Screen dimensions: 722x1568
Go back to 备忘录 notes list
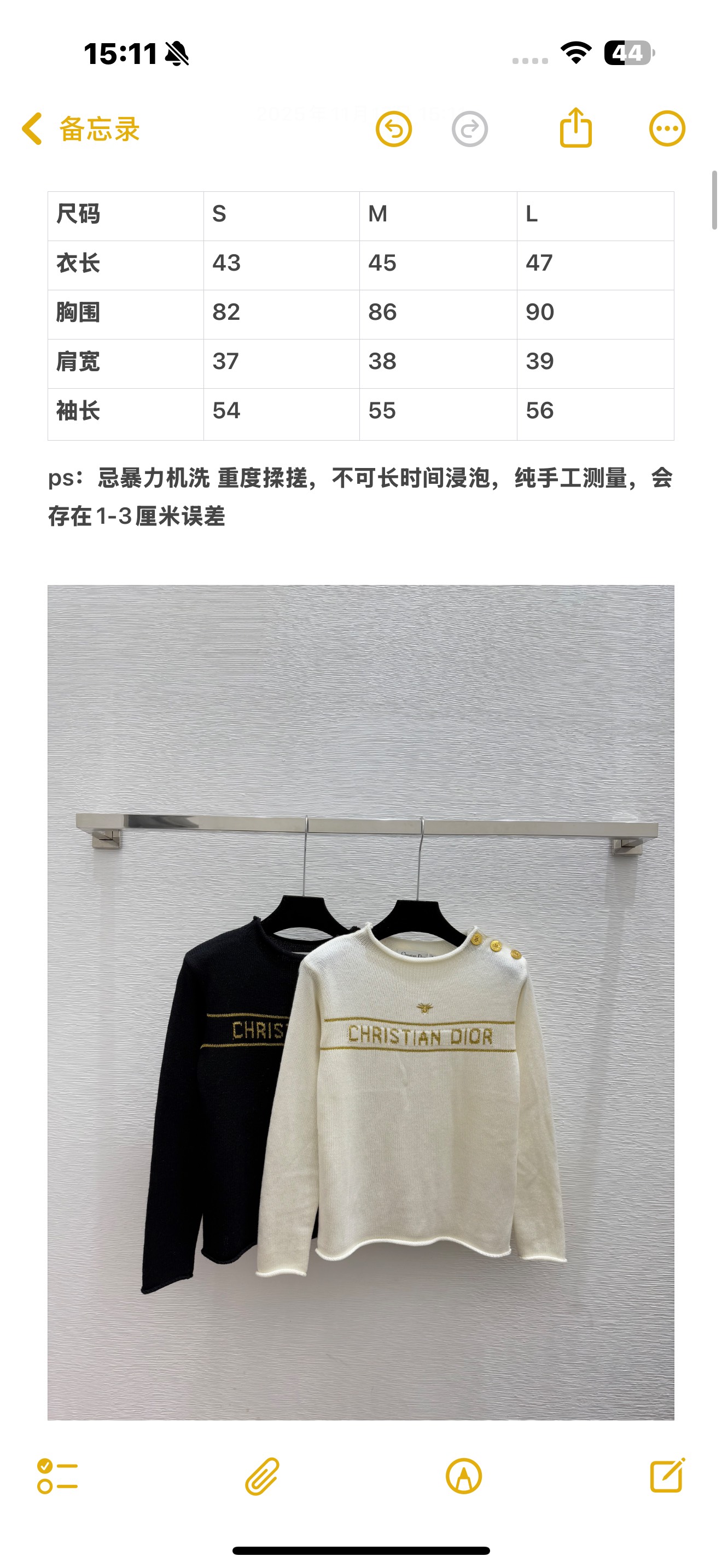(80, 129)
